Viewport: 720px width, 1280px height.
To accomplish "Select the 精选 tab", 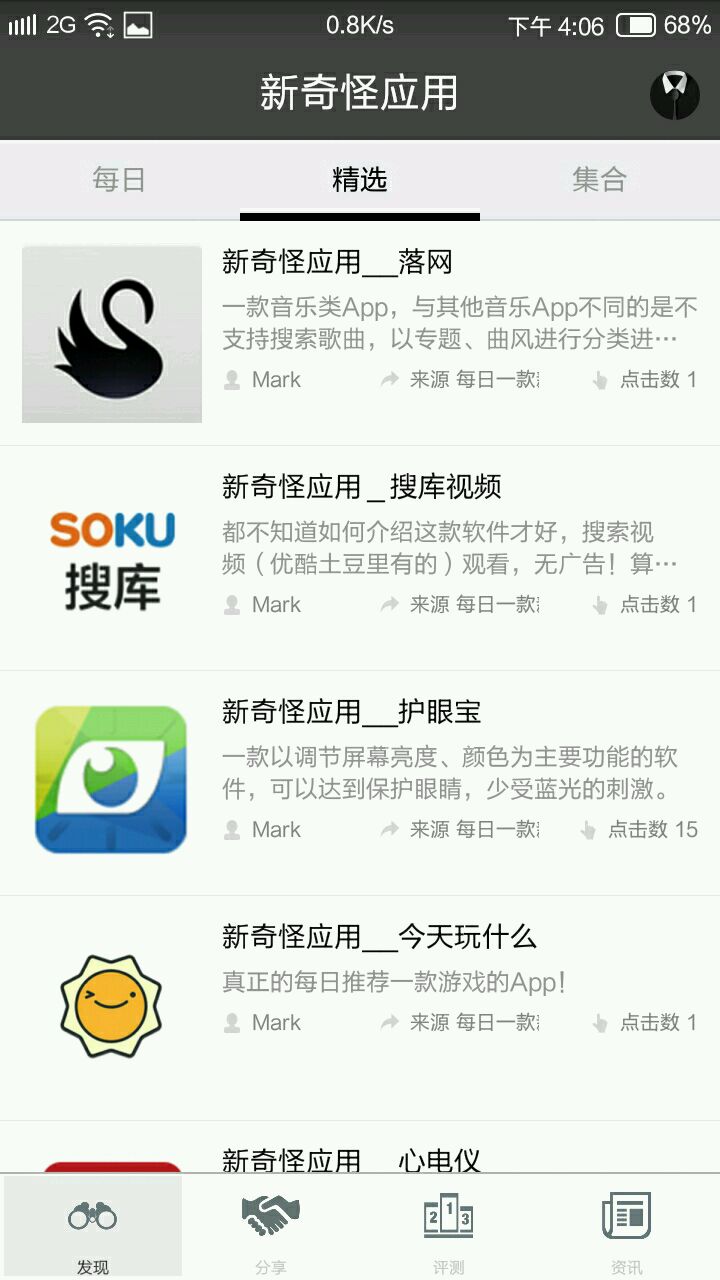I will tap(359, 180).
